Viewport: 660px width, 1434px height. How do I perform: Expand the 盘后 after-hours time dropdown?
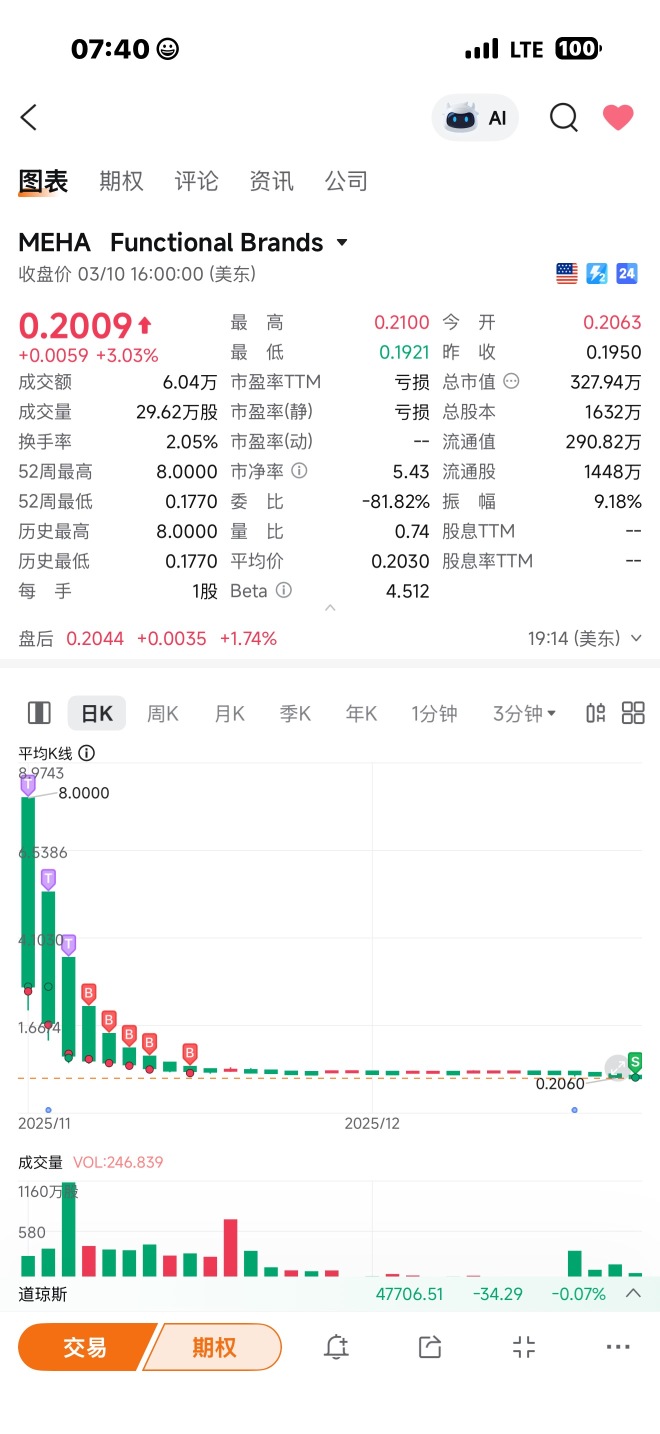(585, 638)
